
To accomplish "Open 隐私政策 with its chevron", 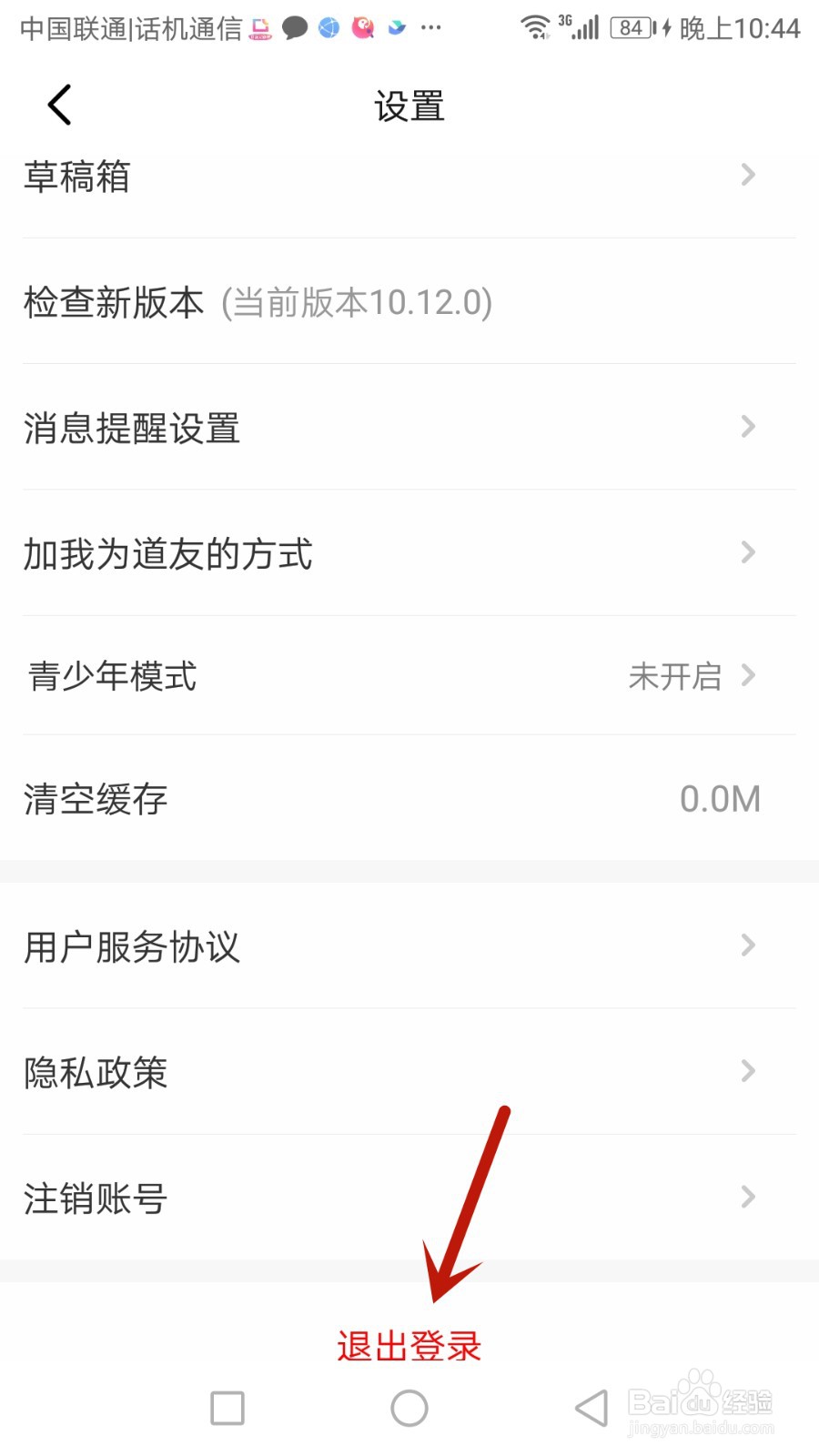I will click(748, 1071).
